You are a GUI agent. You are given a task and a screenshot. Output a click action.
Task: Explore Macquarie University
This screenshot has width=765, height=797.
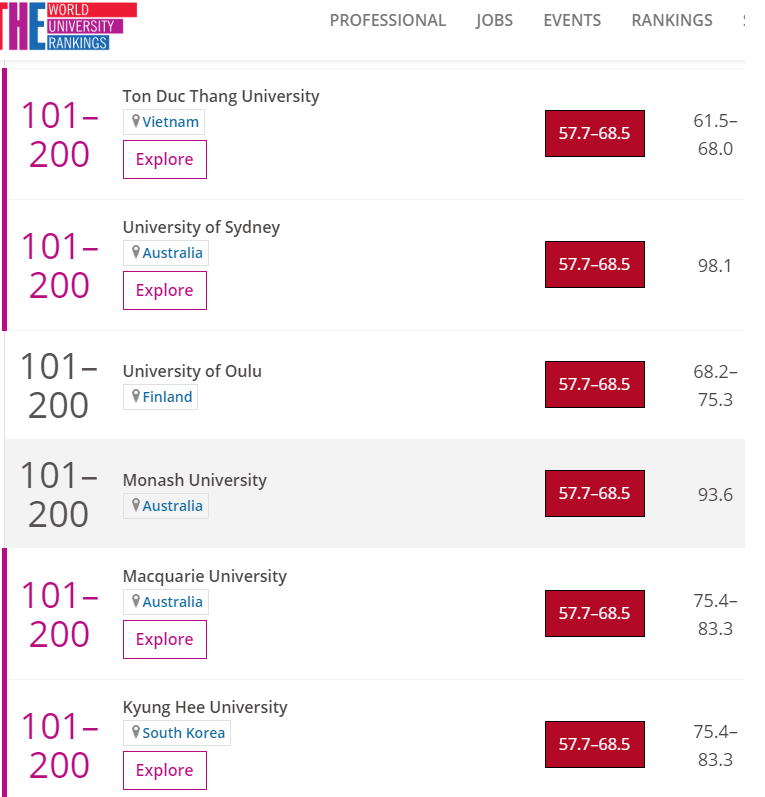pyautogui.click(x=164, y=639)
